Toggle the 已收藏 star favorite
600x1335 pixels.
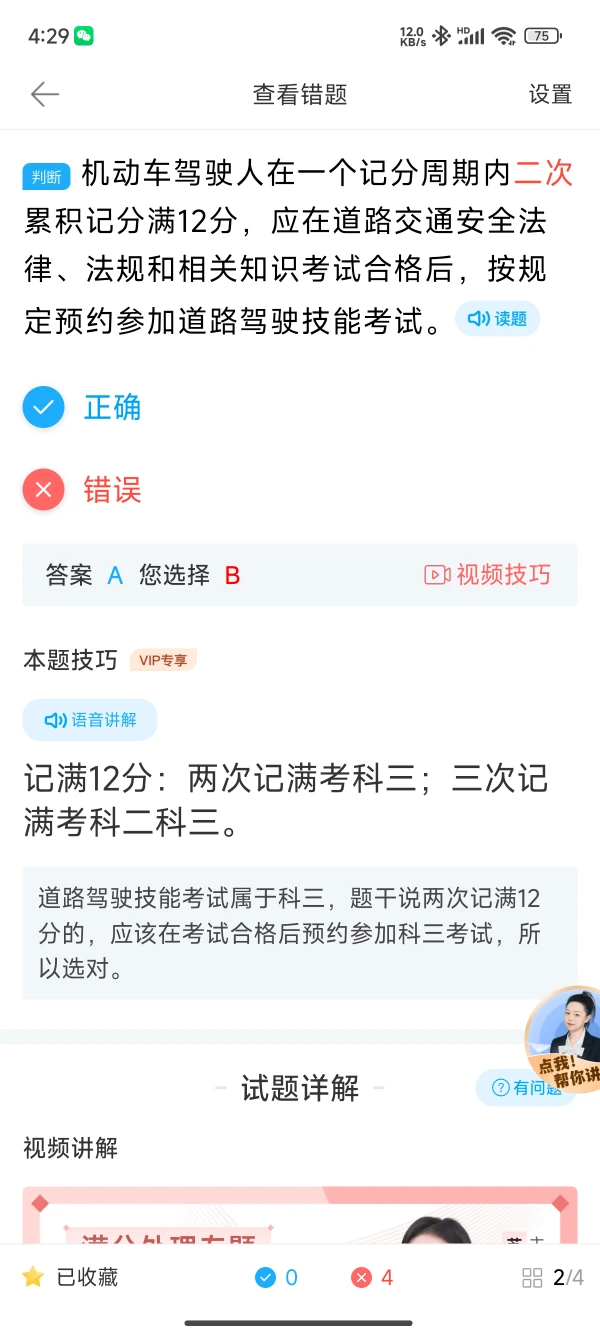pos(70,1277)
